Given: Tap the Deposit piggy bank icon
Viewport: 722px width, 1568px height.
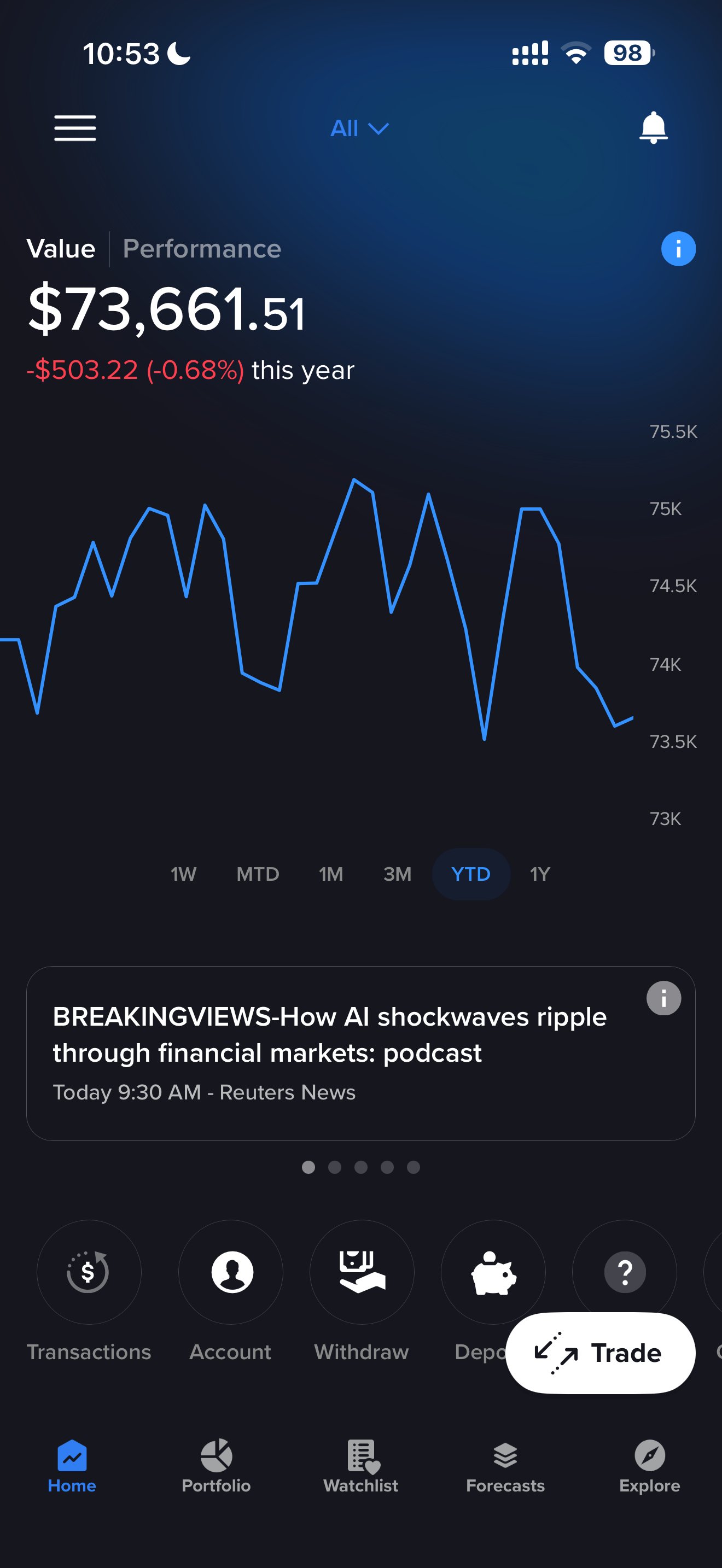Looking at the screenshot, I should (493, 1272).
